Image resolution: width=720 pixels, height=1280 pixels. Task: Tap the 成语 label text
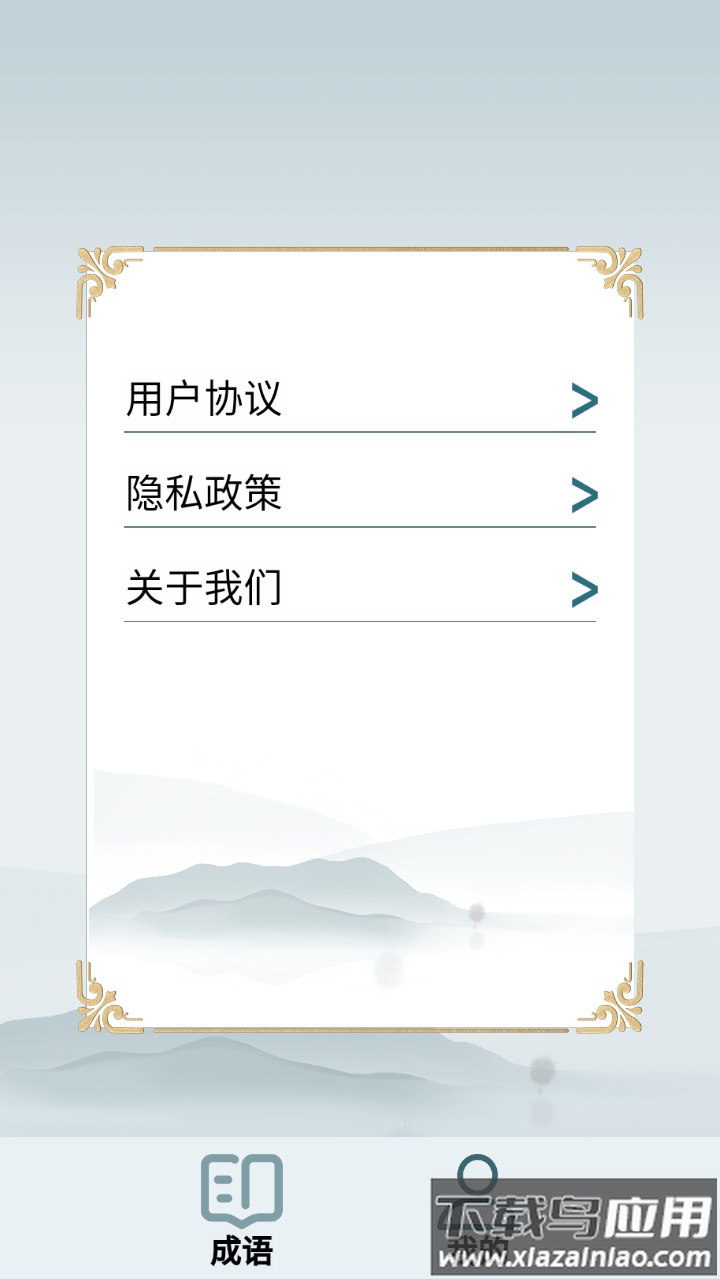coord(240,1252)
